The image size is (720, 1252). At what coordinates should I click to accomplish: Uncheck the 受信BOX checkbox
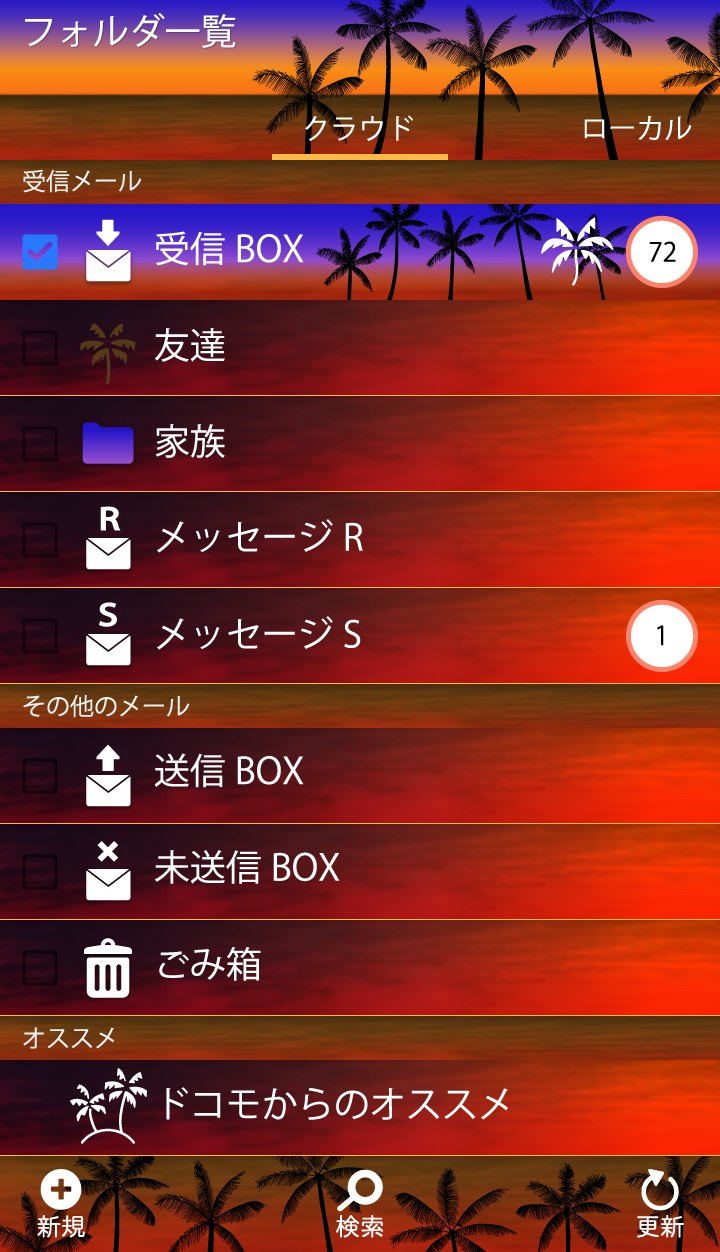pyautogui.click(x=40, y=252)
